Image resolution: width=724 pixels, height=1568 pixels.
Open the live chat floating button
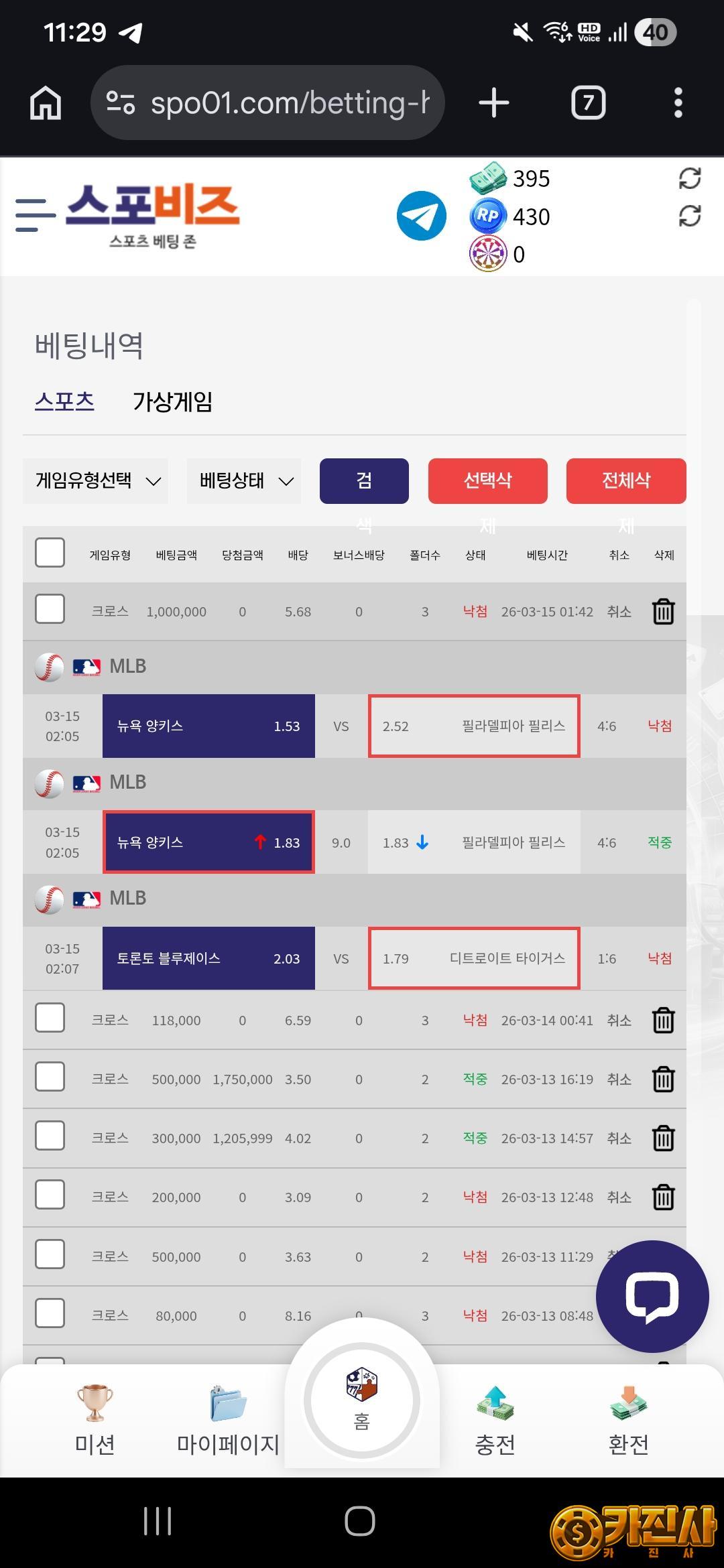(652, 1297)
